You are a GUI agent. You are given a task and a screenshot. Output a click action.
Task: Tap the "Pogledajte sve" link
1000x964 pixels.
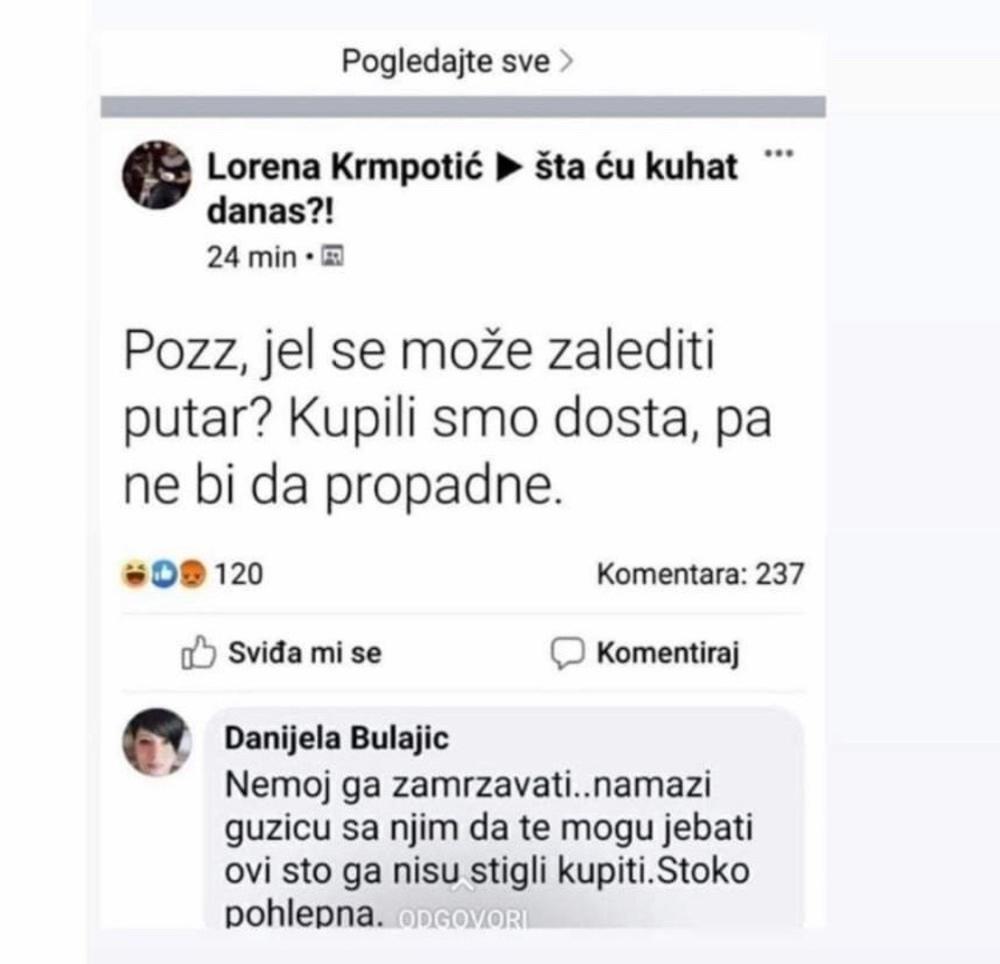pos(457,62)
